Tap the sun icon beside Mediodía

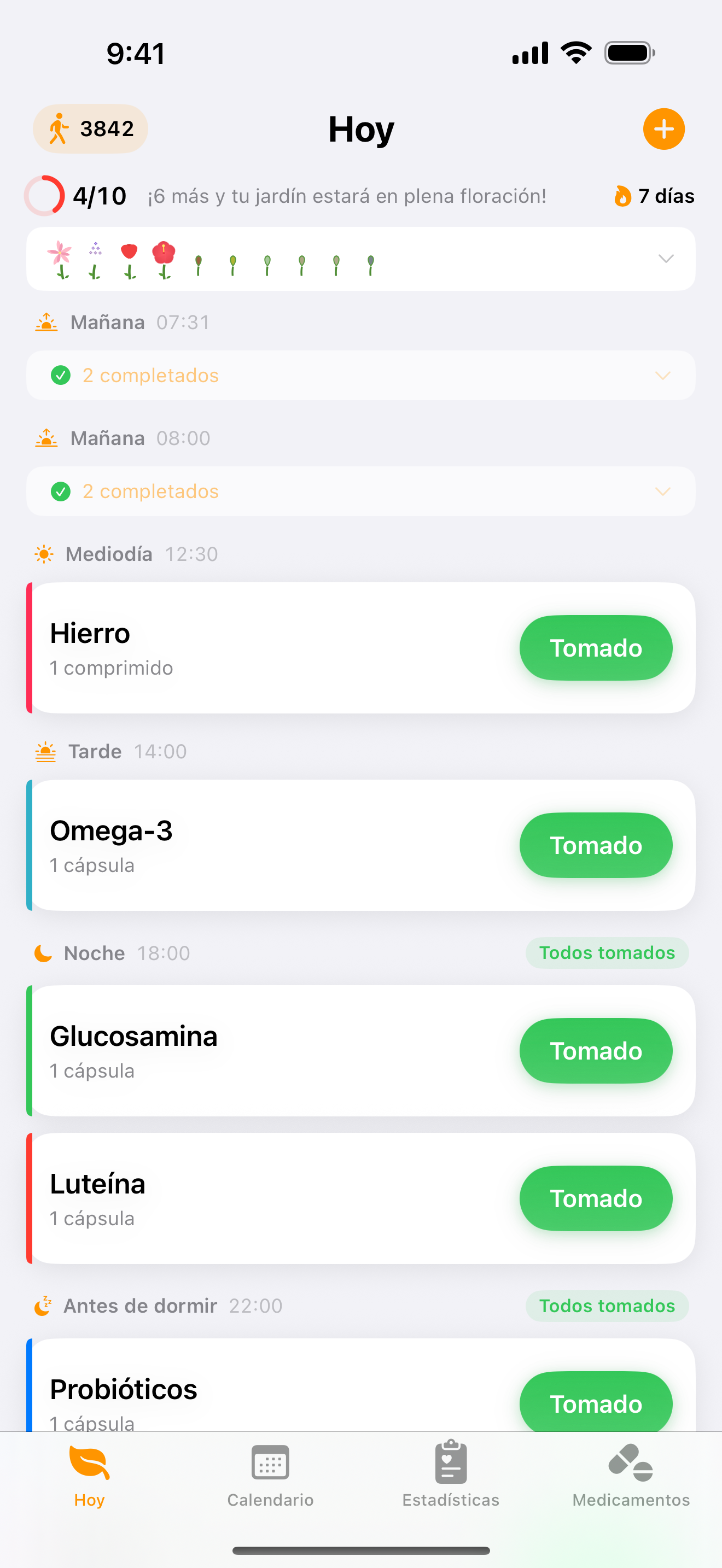coord(44,554)
